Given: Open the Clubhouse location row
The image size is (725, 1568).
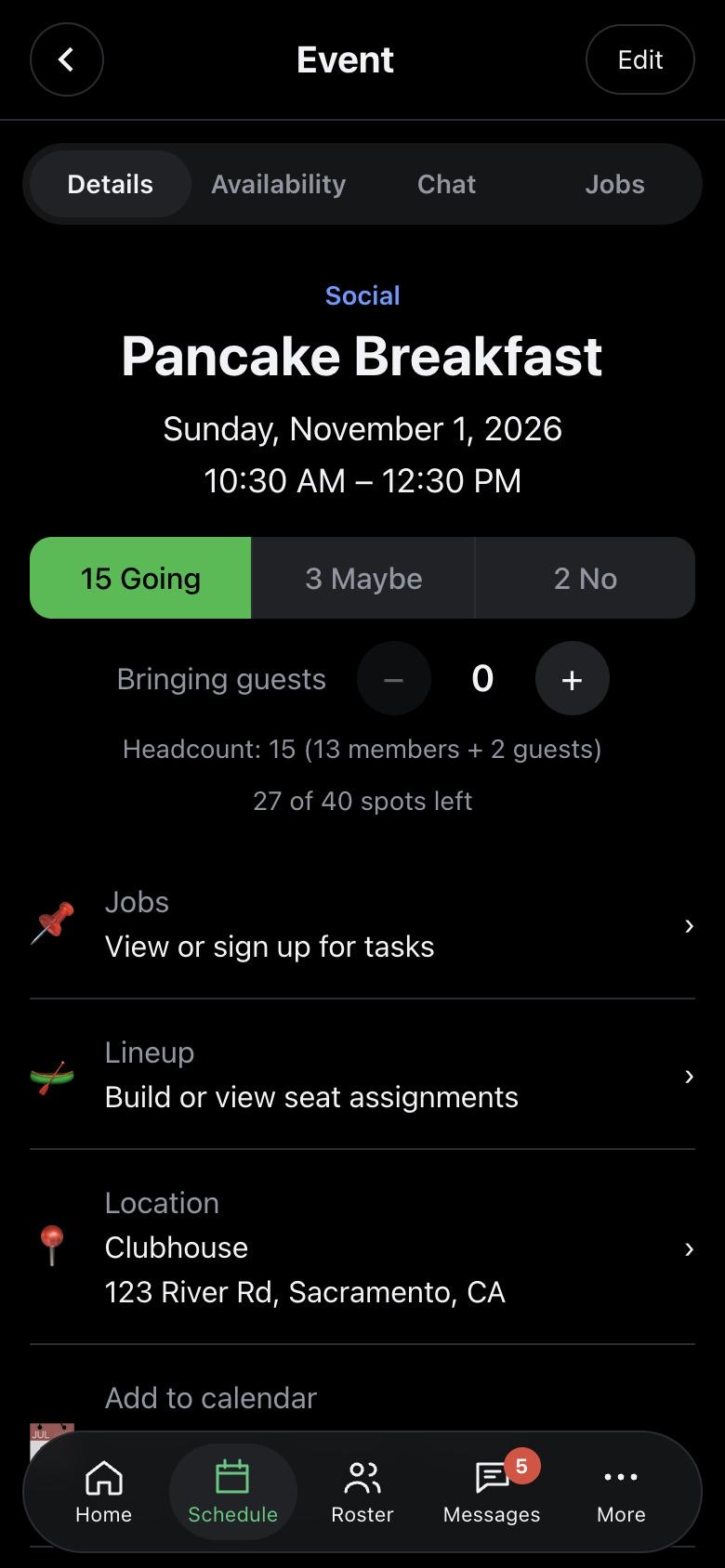Looking at the screenshot, I should tap(362, 1248).
